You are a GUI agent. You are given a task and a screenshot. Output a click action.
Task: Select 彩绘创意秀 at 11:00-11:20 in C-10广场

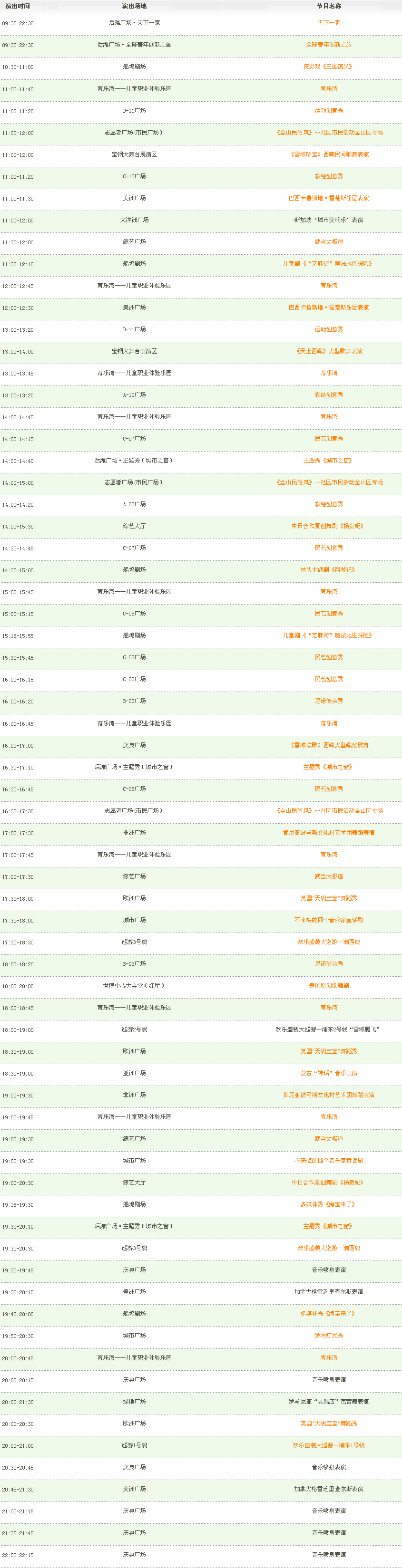328,176
